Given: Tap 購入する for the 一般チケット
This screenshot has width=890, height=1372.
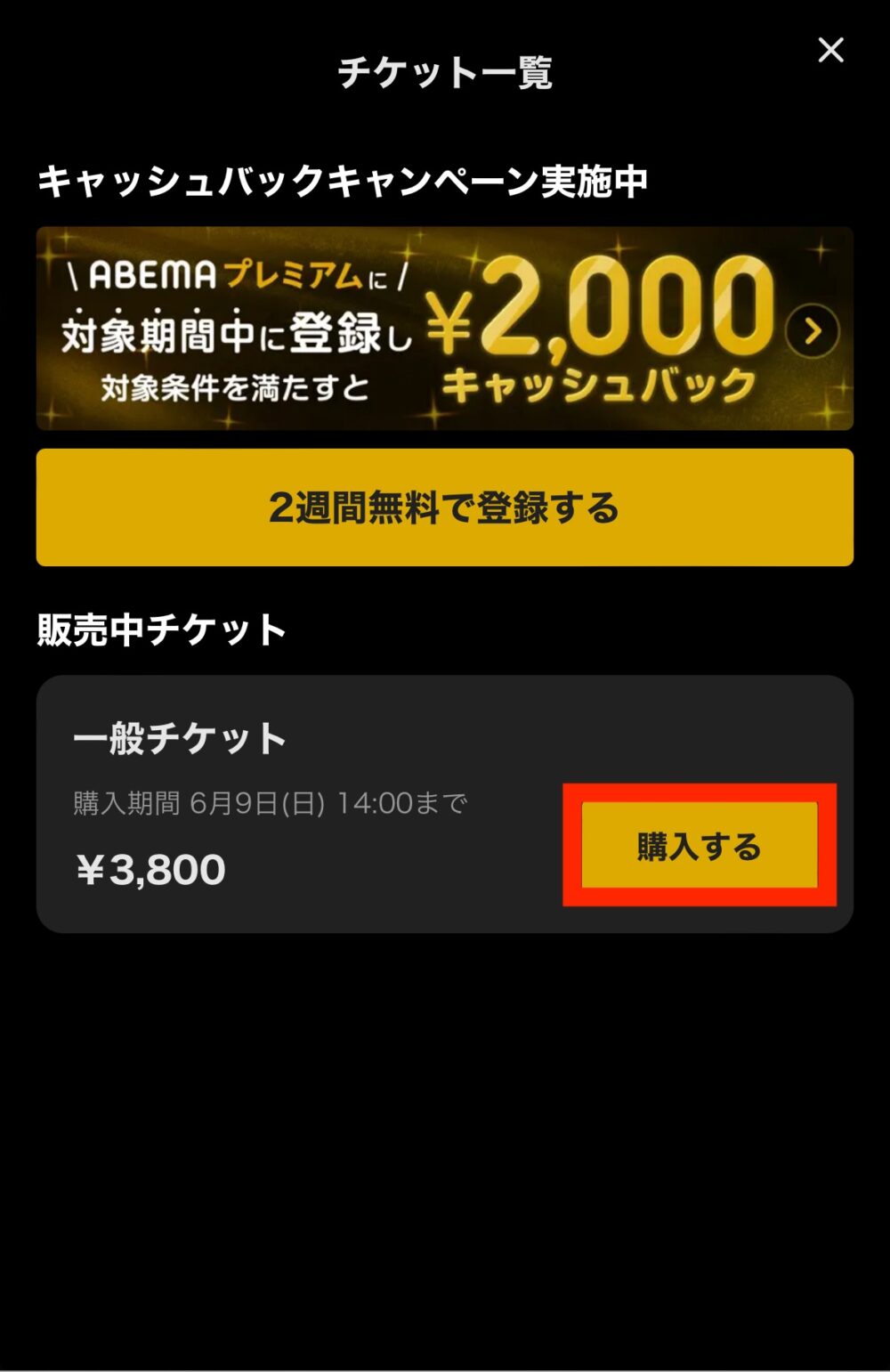Looking at the screenshot, I should click(x=699, y=846).
